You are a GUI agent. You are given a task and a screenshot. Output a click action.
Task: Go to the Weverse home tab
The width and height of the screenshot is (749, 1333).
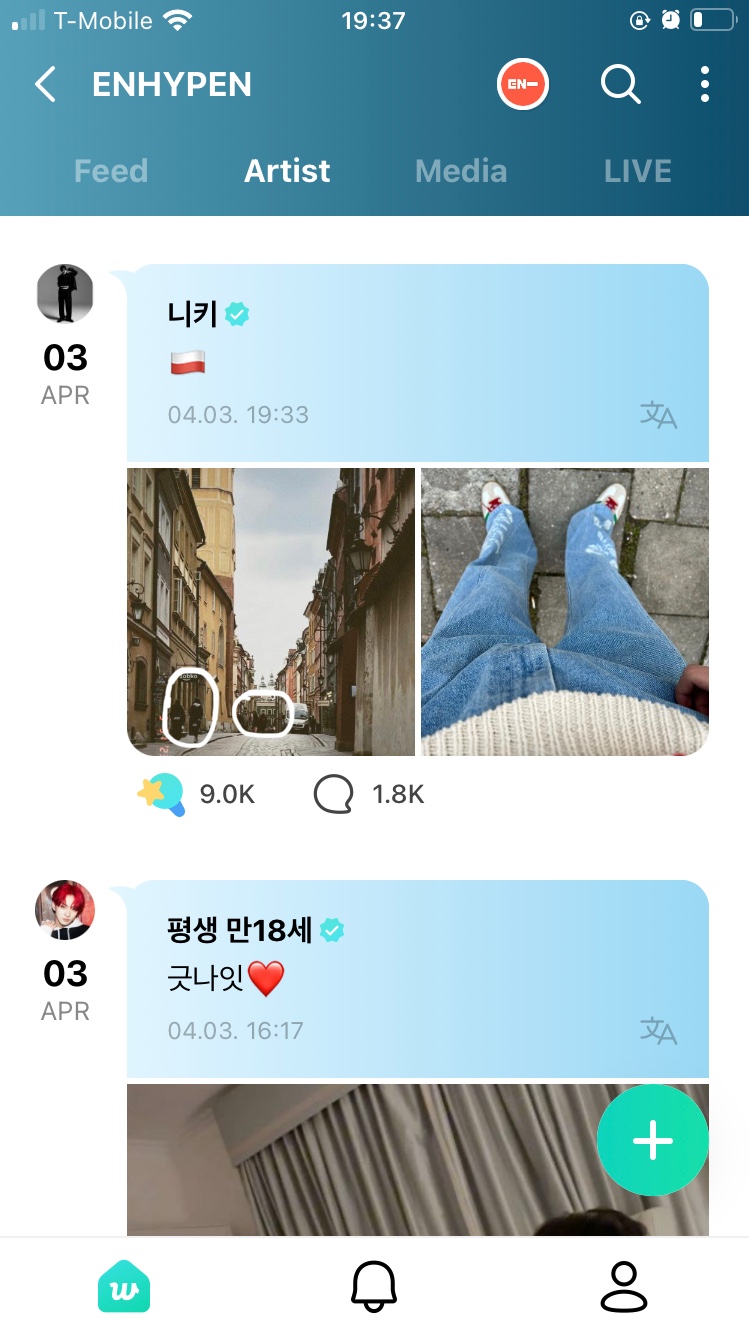[x=124, y=1286]
